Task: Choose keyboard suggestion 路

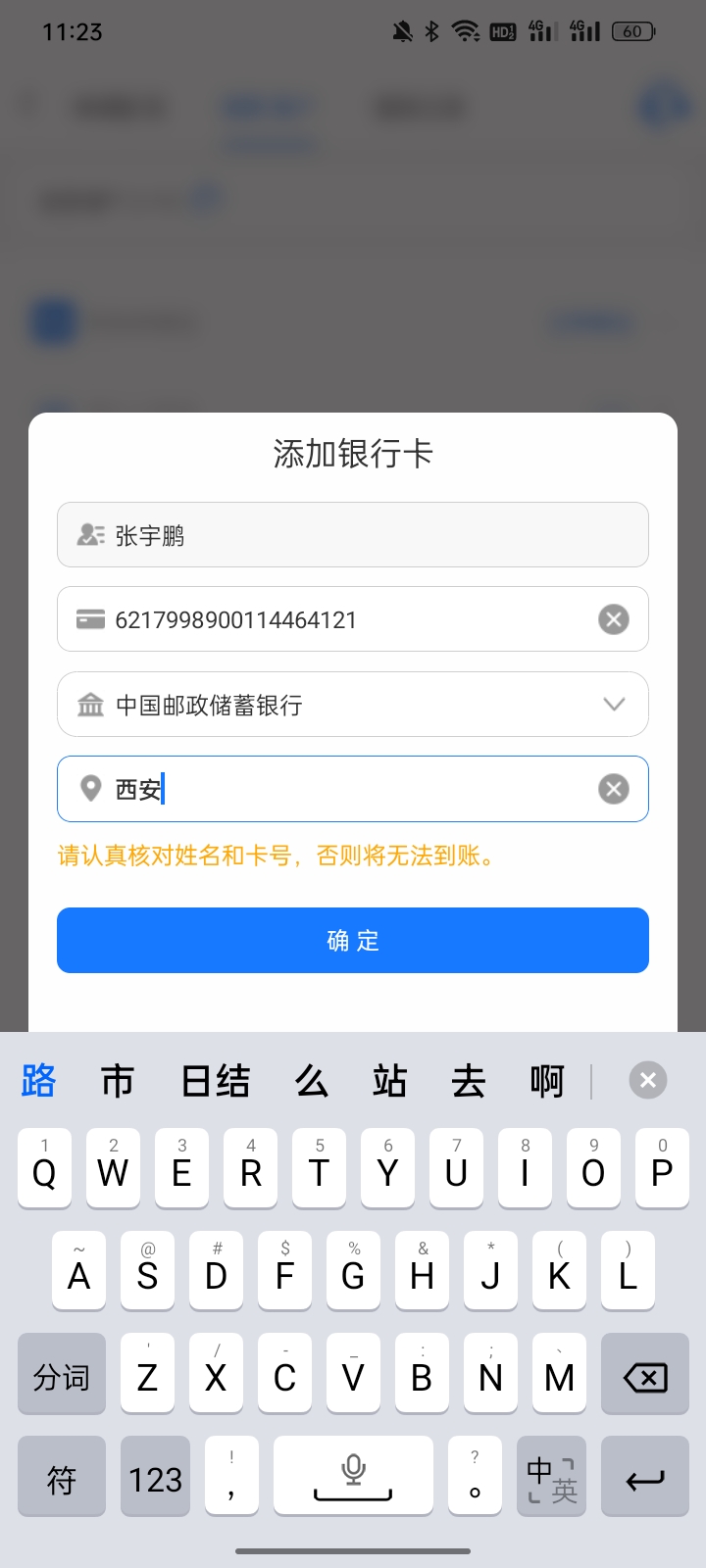Action: (x=38, y=1081)
